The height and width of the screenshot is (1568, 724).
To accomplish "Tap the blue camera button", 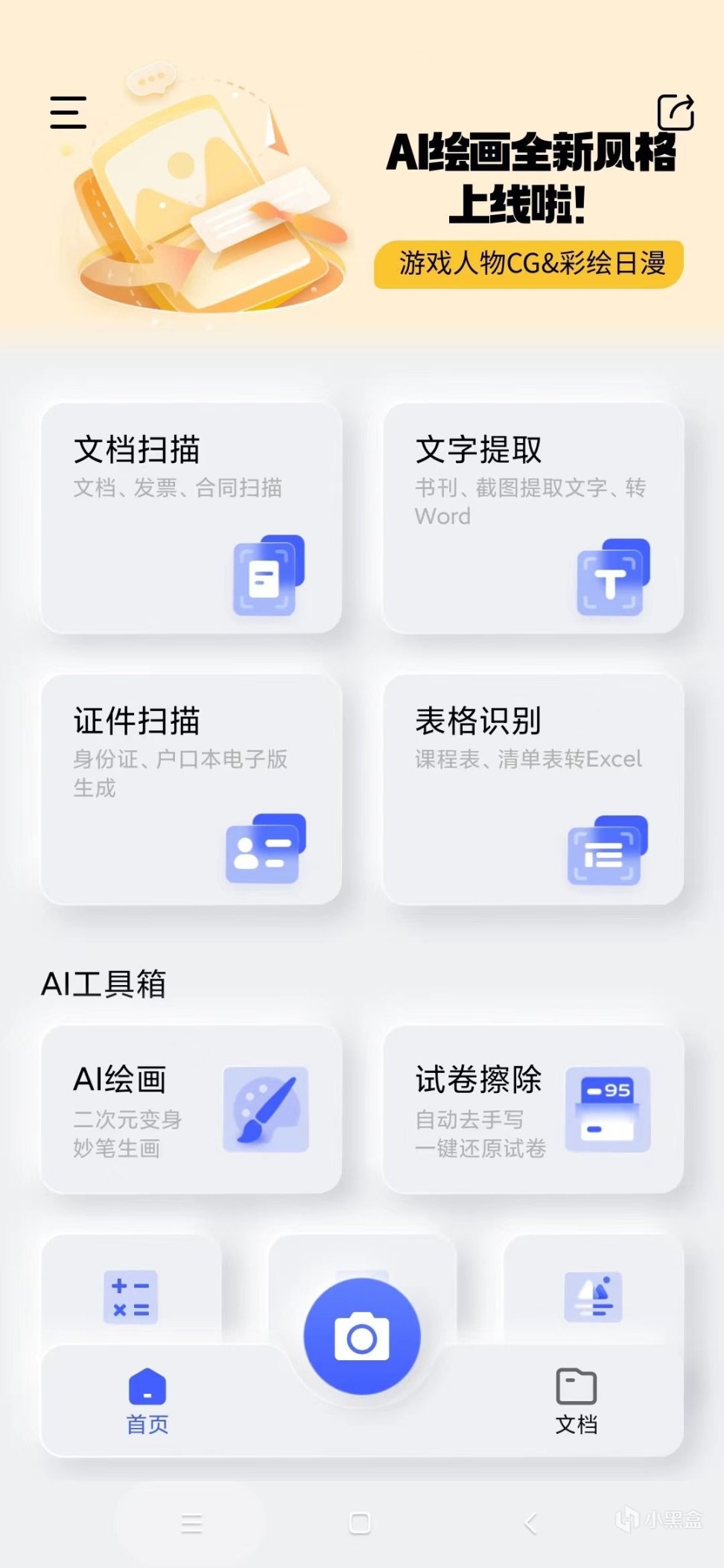I will click(362, 1337).
